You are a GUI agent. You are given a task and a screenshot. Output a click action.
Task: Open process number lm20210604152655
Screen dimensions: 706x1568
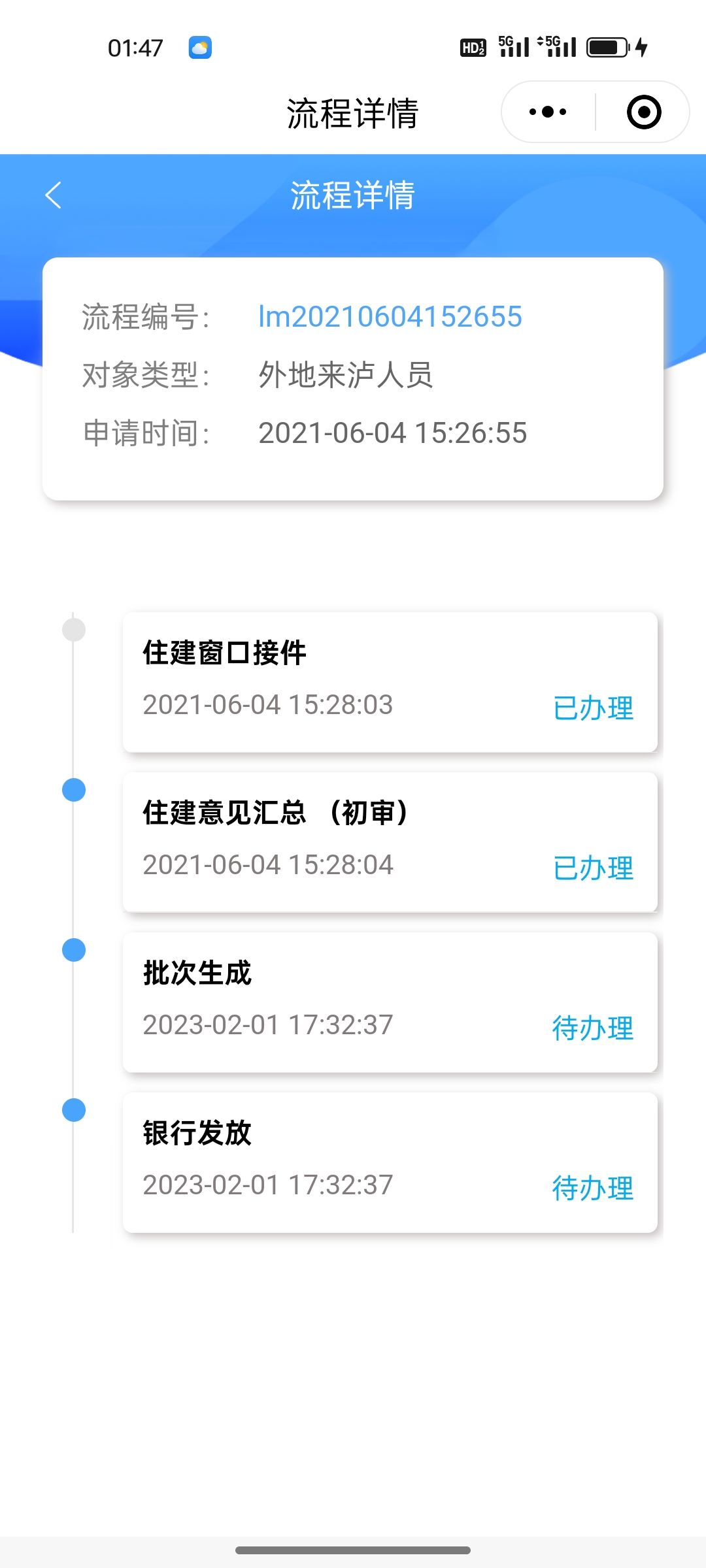click(x=390, y=317)
